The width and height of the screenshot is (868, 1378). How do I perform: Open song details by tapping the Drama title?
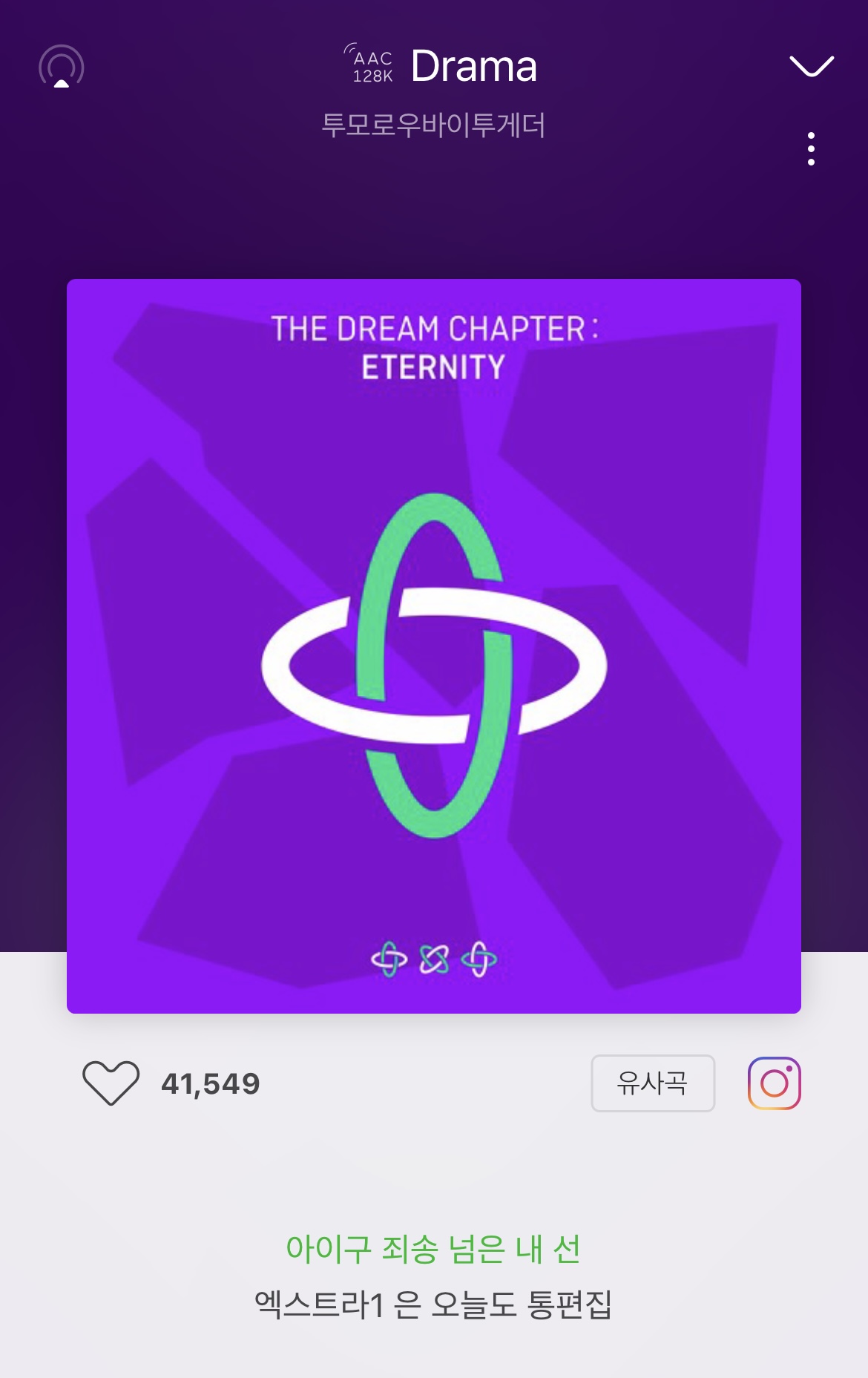click(475, 67)
